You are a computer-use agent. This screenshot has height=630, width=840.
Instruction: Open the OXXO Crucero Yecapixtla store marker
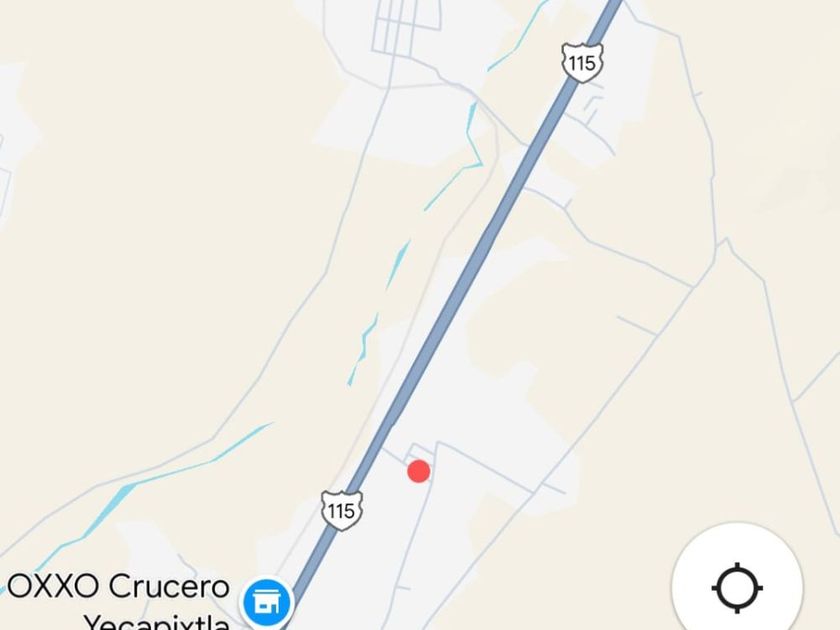(266, 602)
